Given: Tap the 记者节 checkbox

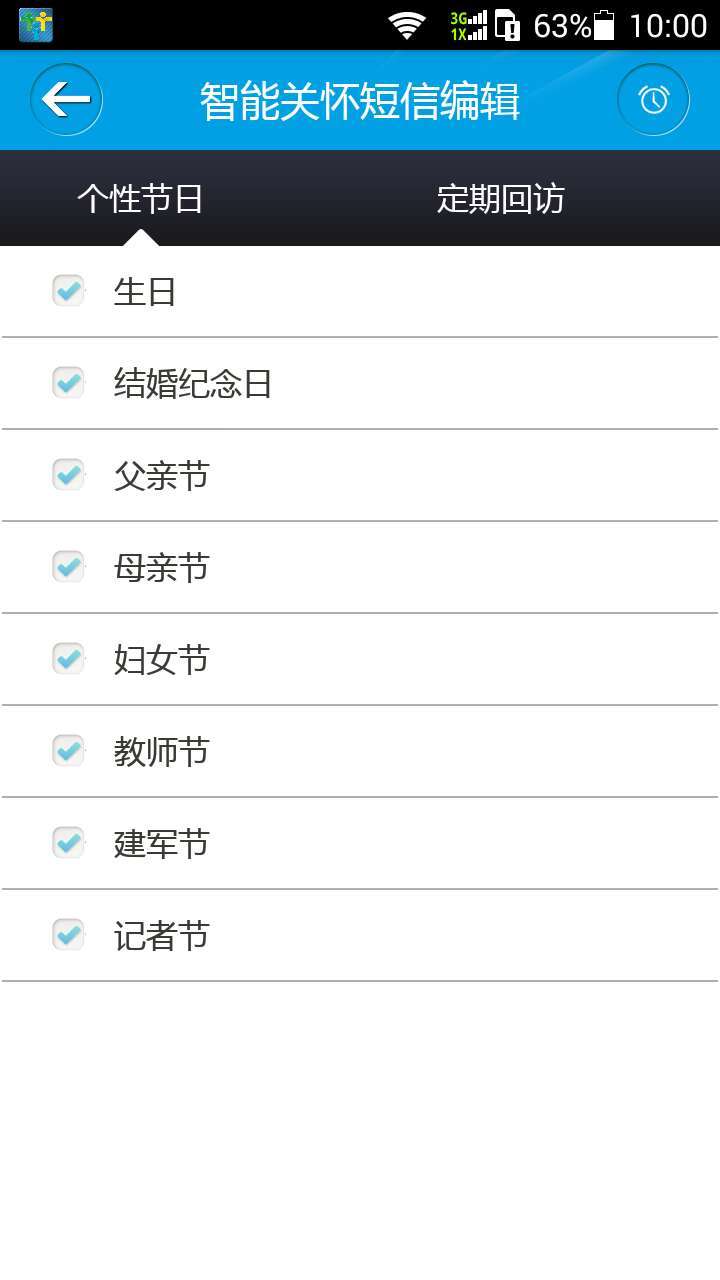Looking at the screenshot, I should click(68, 935).
